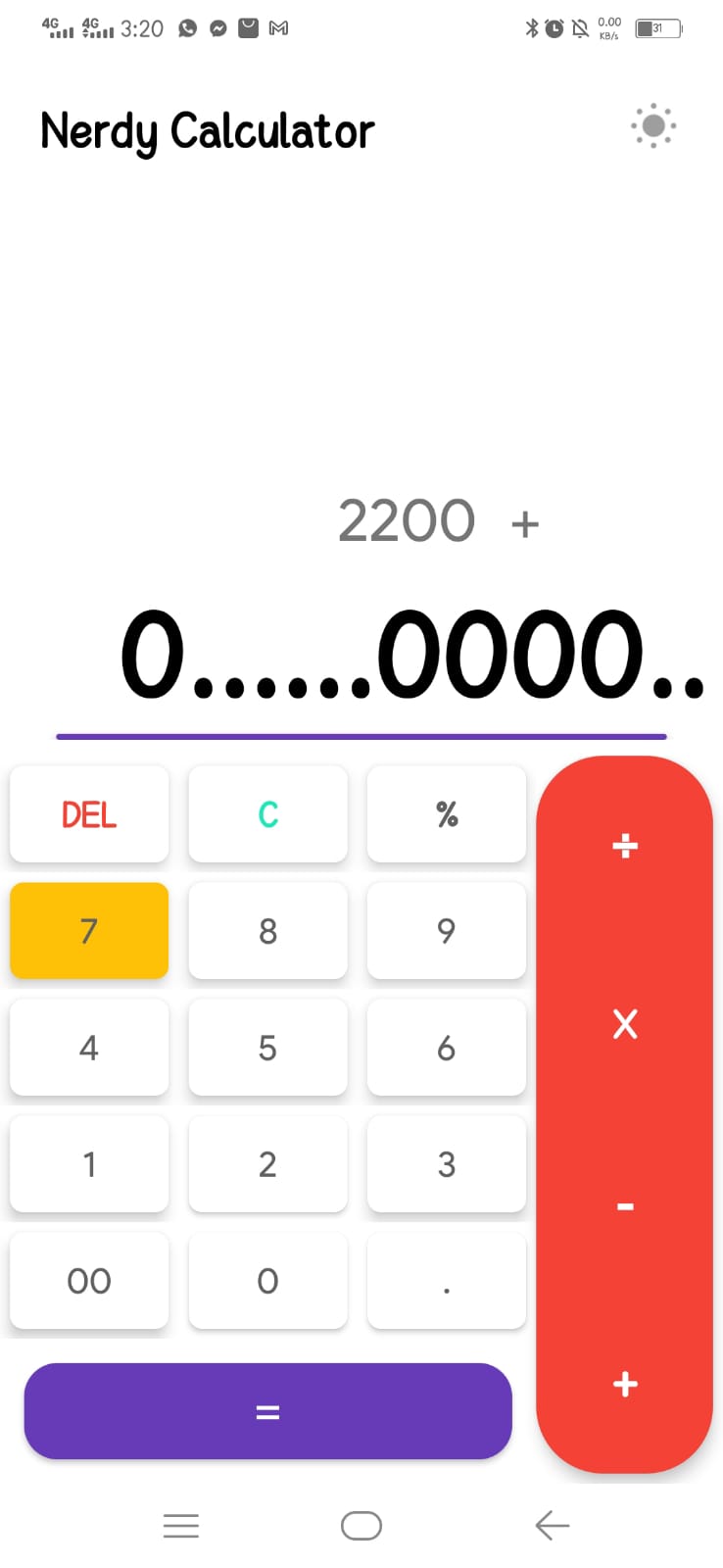This screenshot has width=723, height=1568.
Task: Select the division operator
Action: [625, 846]
